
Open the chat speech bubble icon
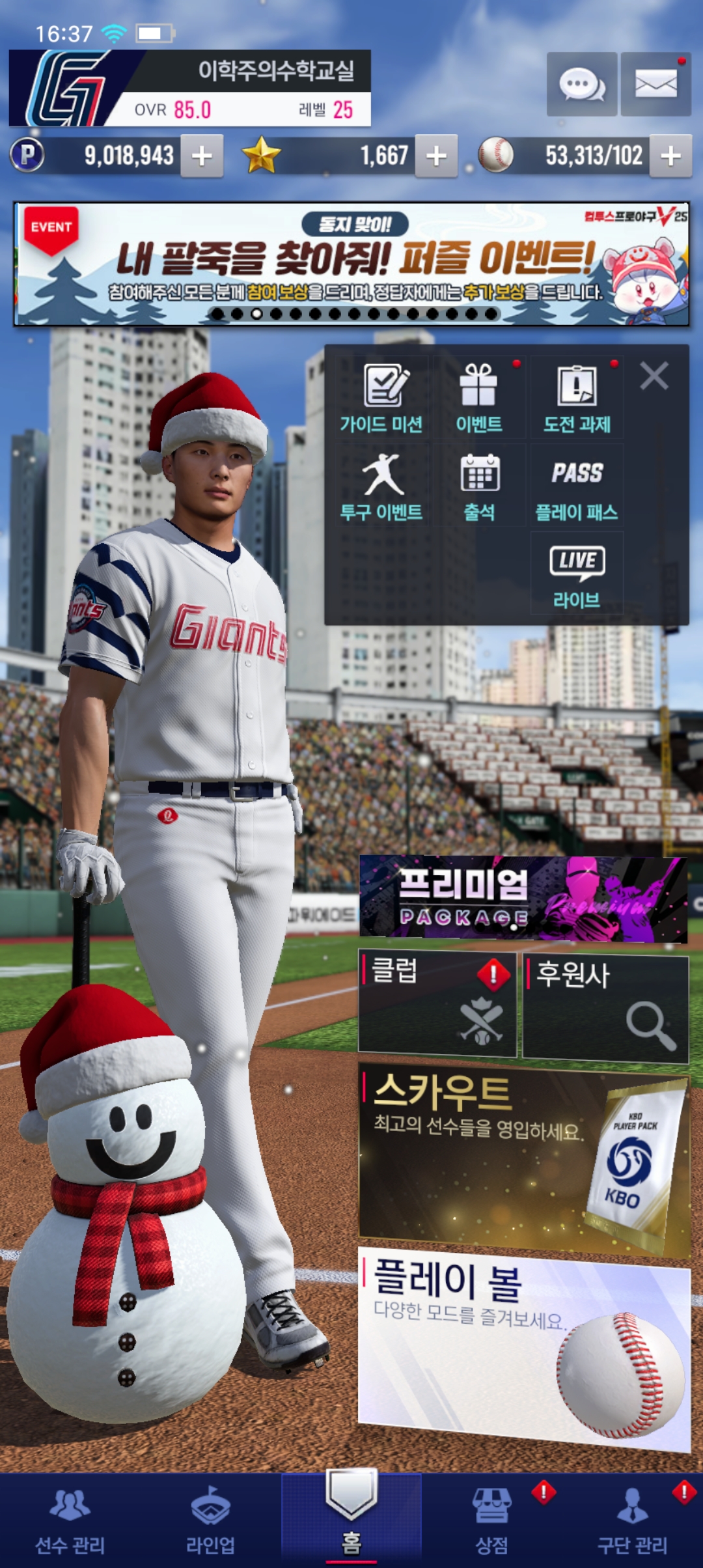coord(581,85)
